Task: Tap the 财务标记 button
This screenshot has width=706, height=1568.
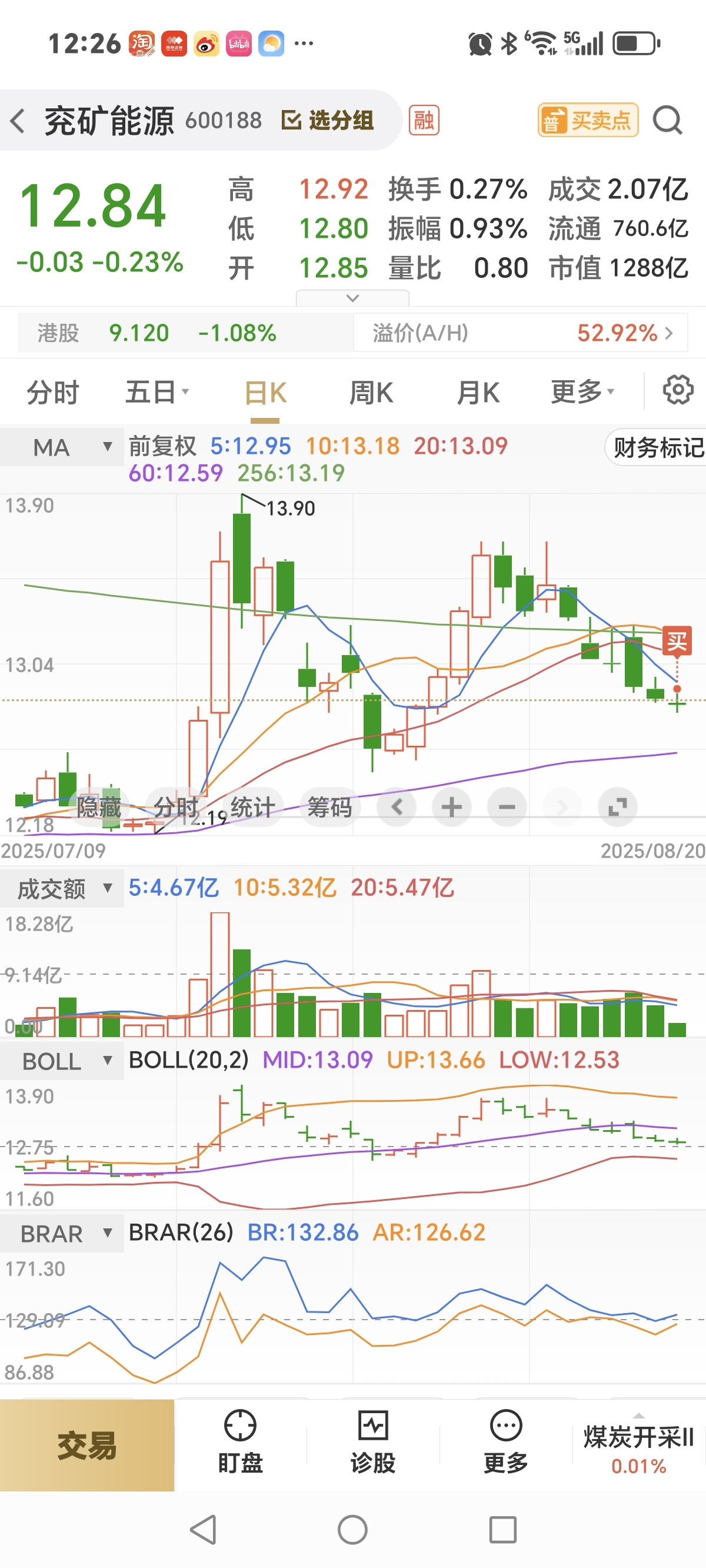Action: 657,447
